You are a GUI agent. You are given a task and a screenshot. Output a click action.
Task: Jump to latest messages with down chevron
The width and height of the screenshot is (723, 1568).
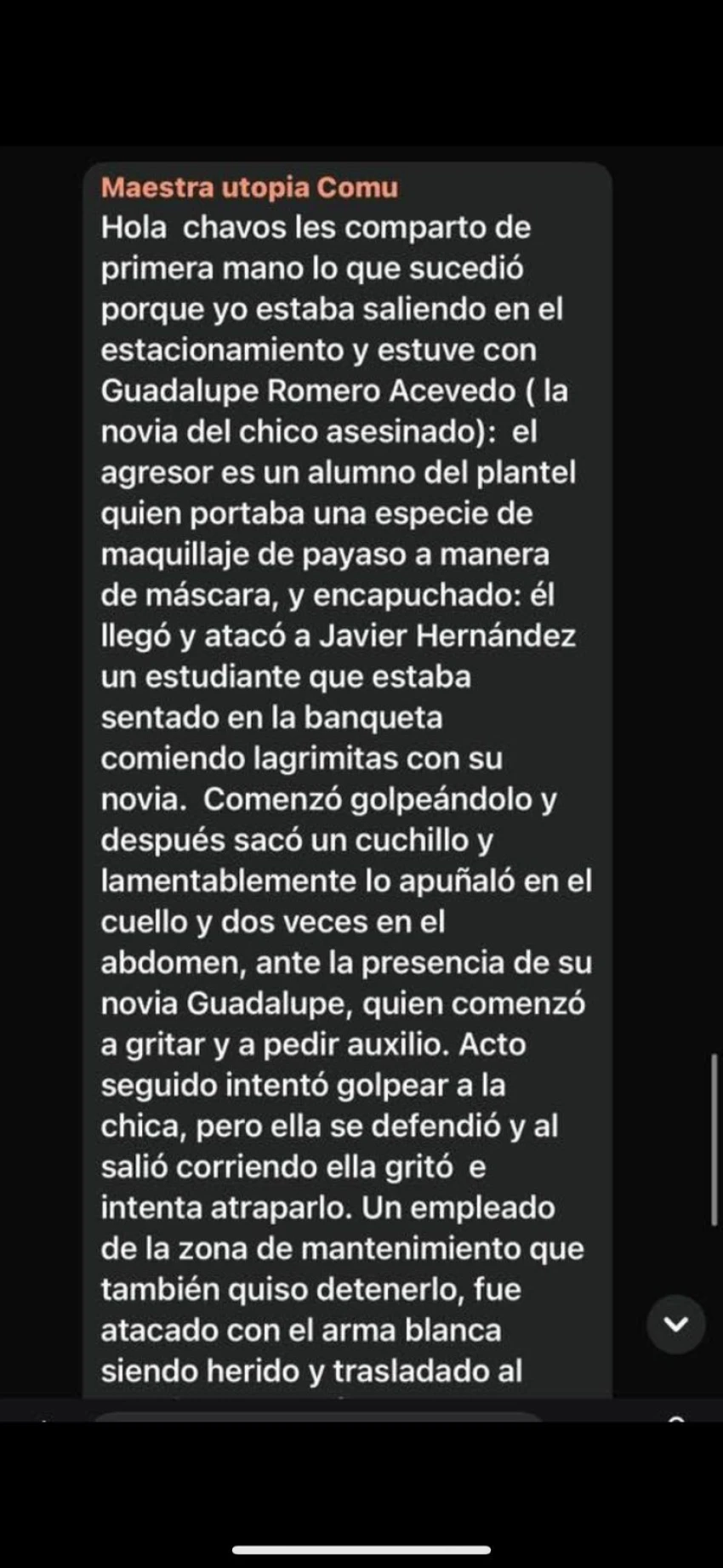pos(675,1324)
